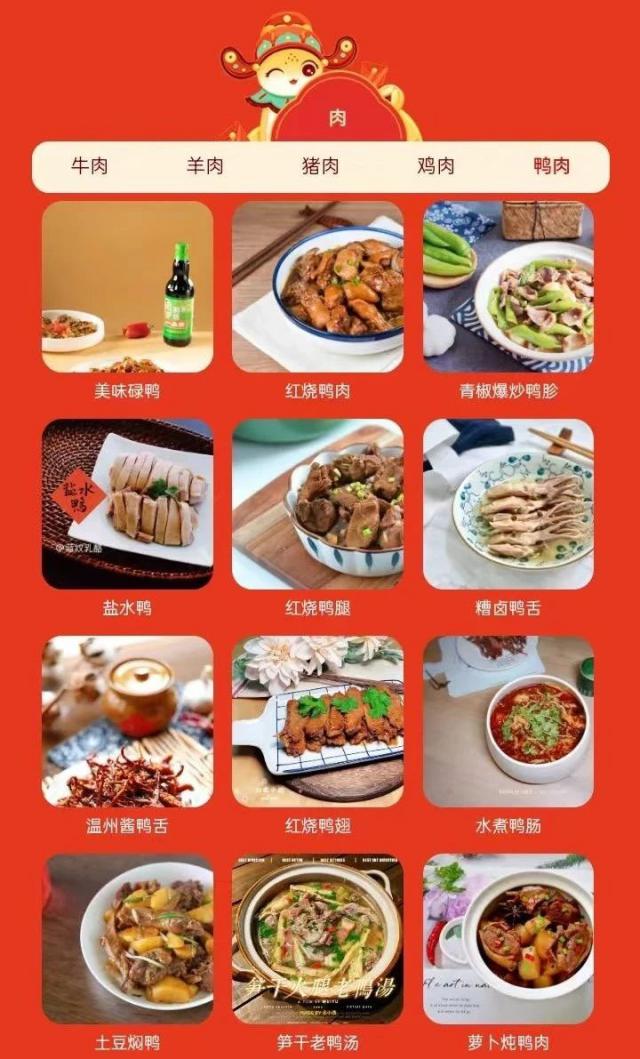Switch to the 牛肉 tab
640x1059 pixels.
pos(89,166)
